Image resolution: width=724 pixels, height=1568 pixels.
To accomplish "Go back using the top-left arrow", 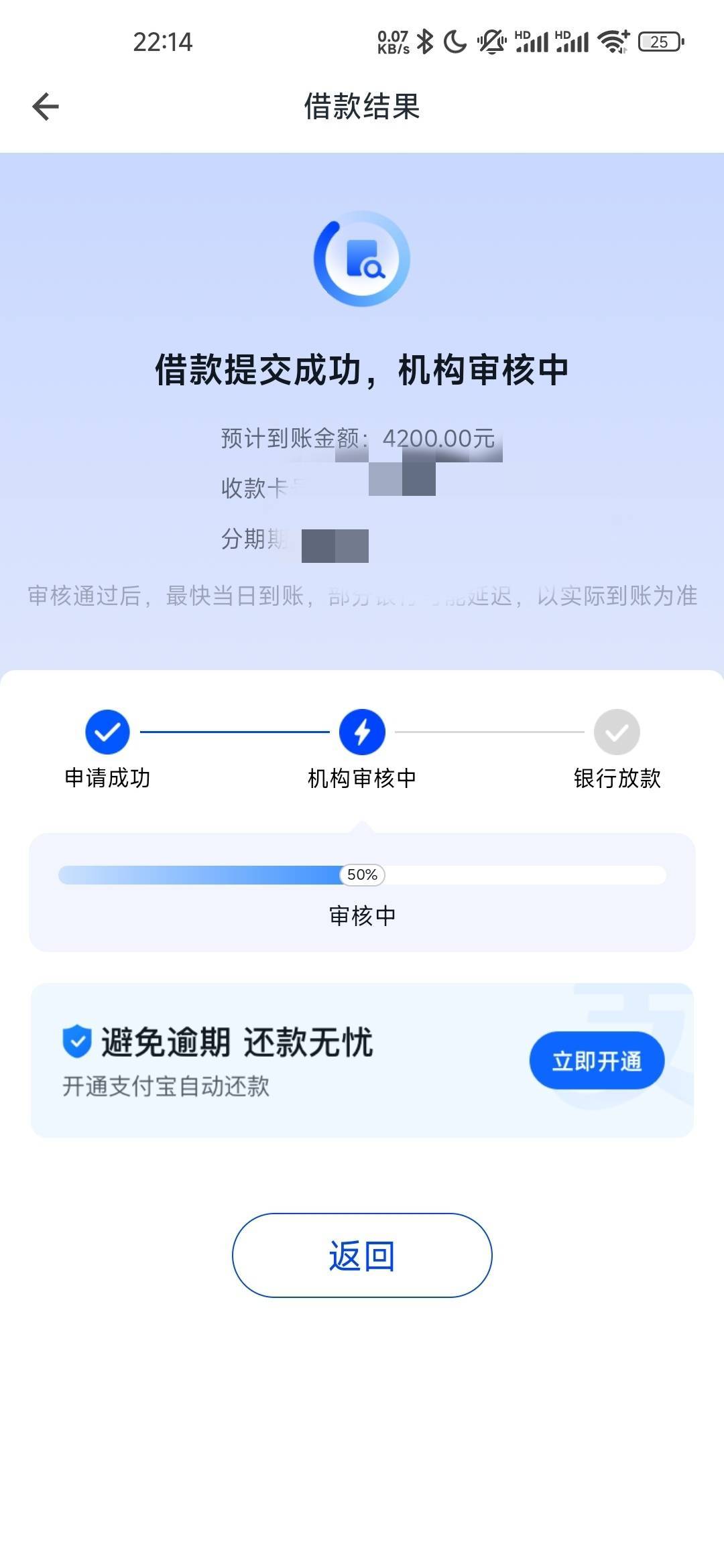I will (46, 107).
